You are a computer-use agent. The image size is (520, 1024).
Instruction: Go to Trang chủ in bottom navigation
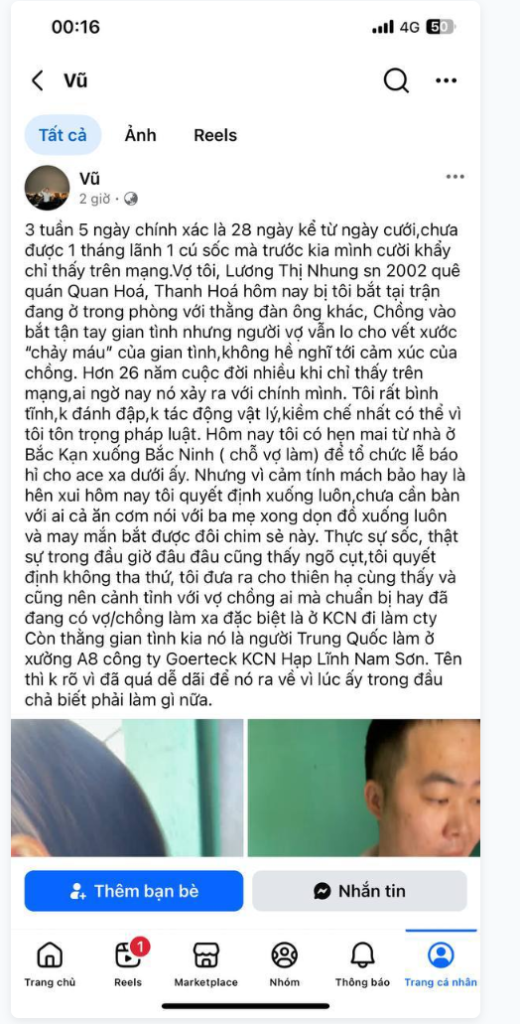click(x=50, y=964)
